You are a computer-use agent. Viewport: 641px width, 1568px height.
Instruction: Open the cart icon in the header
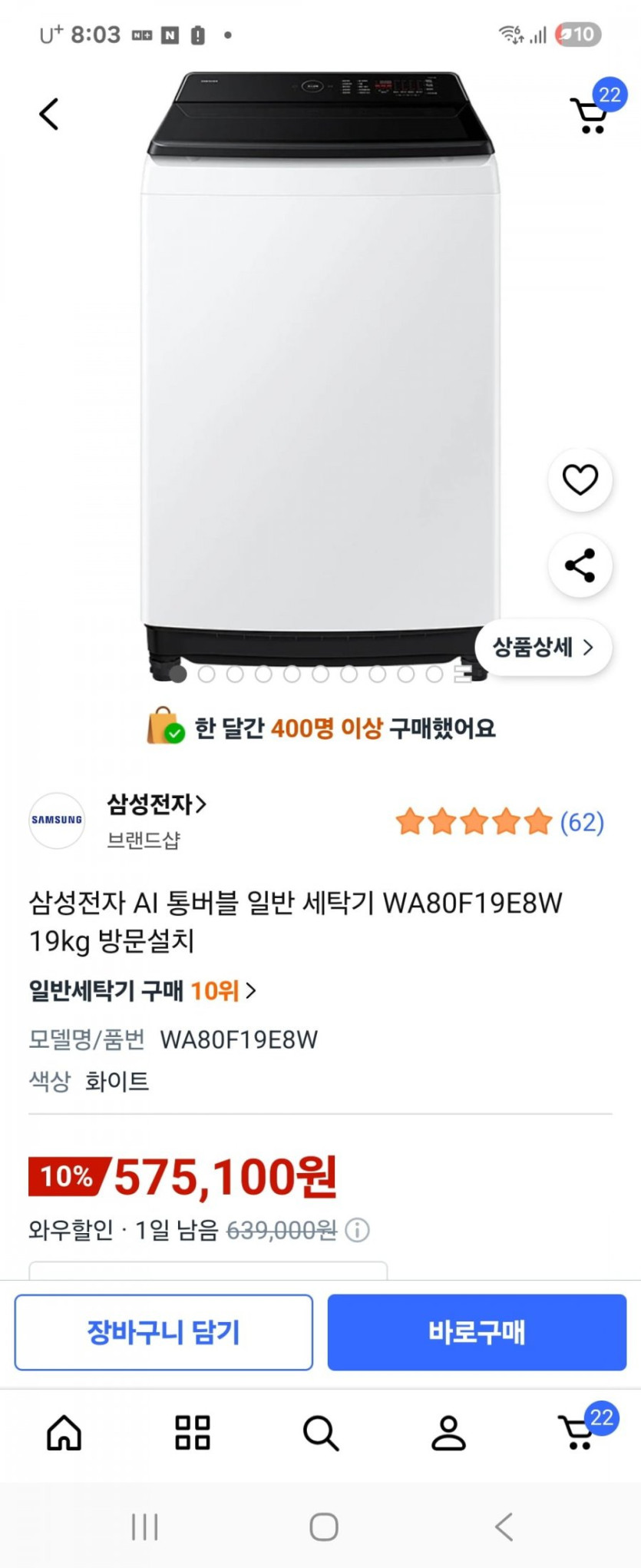coord(591,114)
